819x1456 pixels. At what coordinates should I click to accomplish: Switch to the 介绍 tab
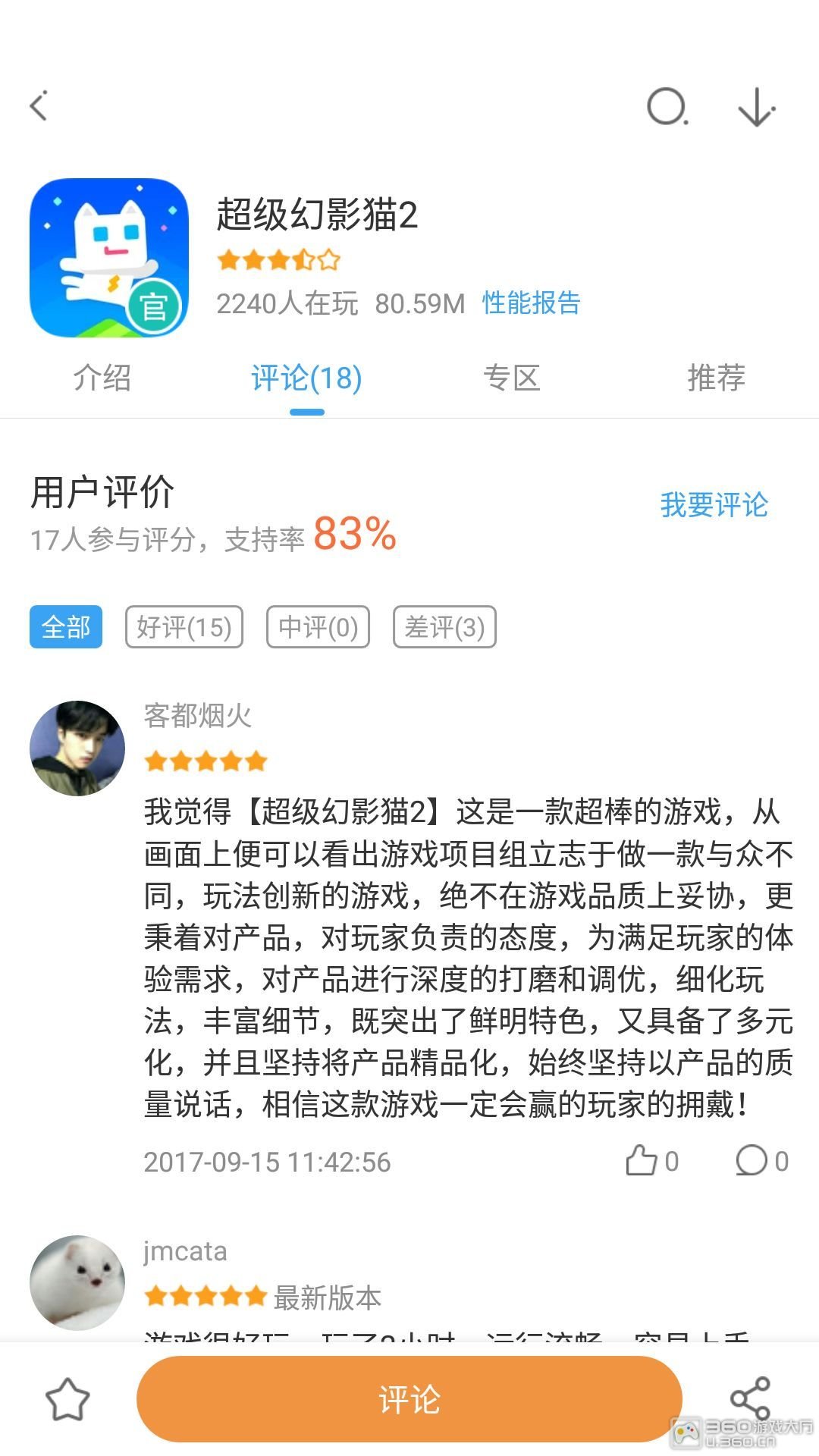pos(102,378)
